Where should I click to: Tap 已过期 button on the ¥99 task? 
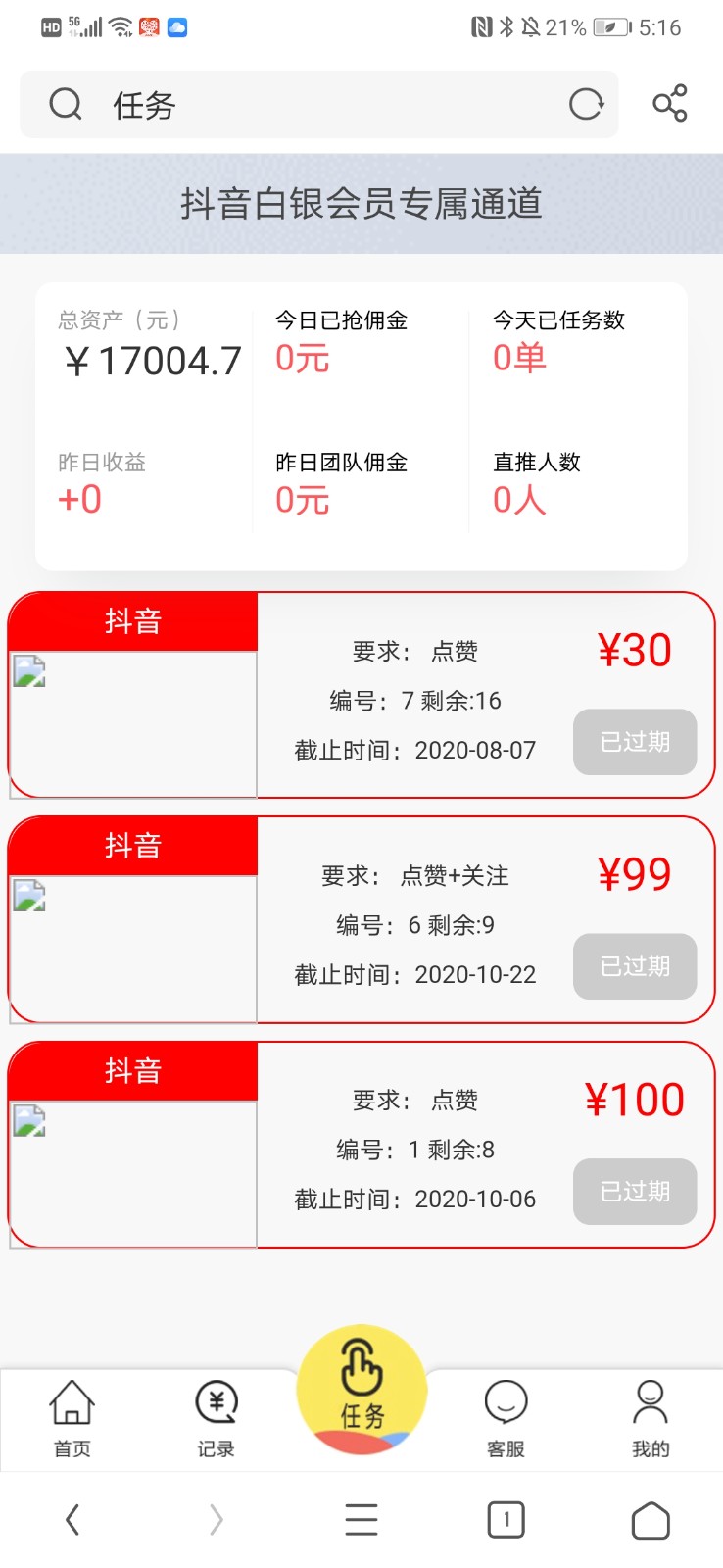tap(635, 966)
